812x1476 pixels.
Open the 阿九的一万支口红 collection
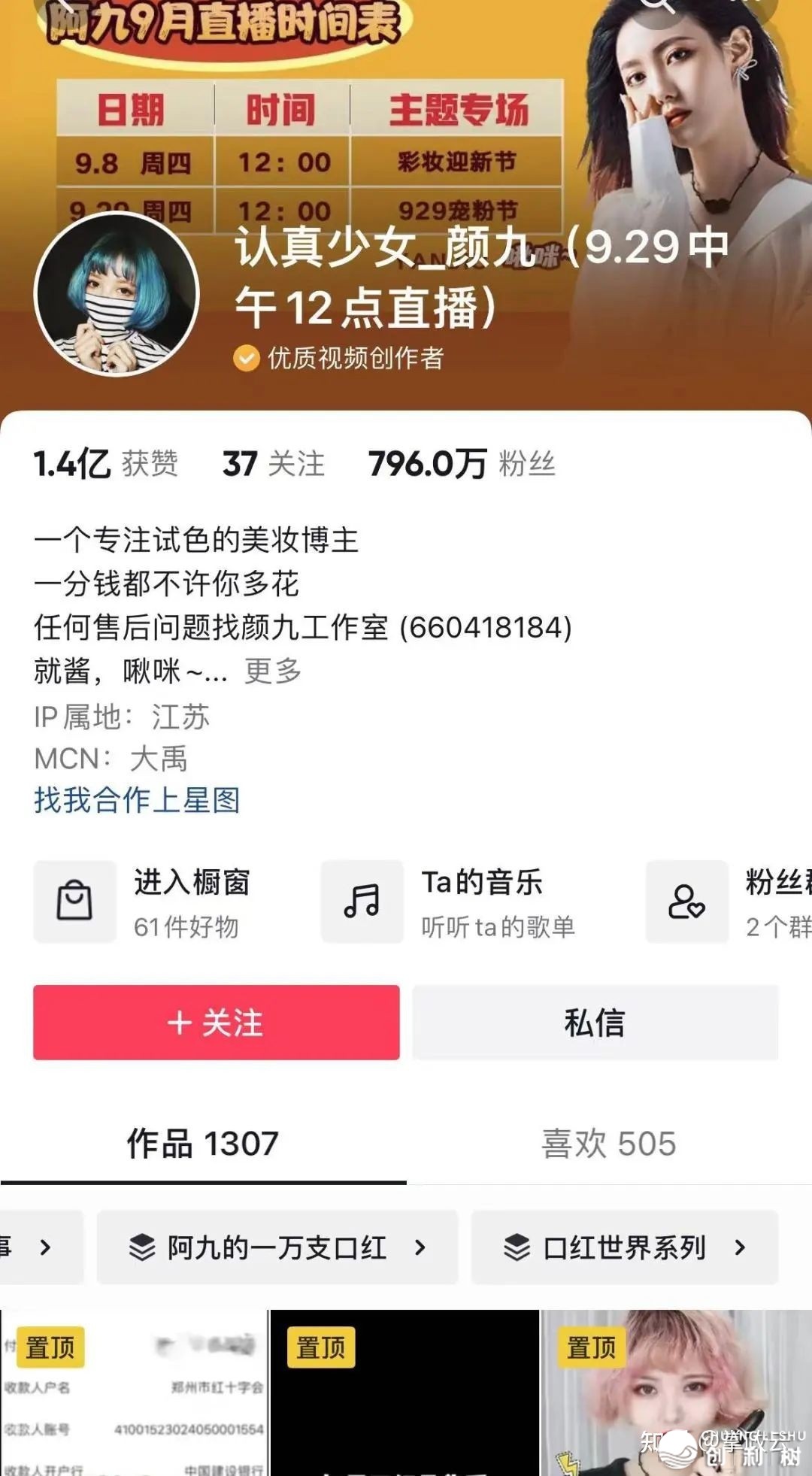(x=277, y=1247)
